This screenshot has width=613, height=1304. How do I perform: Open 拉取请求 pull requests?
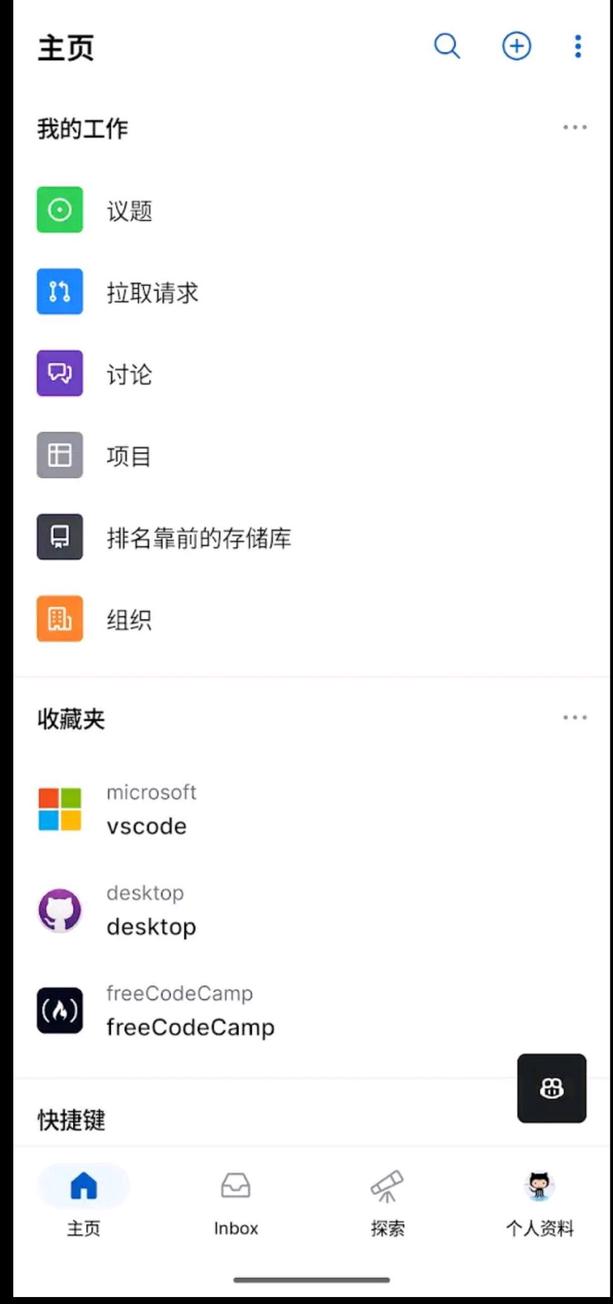(x=152, y=293)
